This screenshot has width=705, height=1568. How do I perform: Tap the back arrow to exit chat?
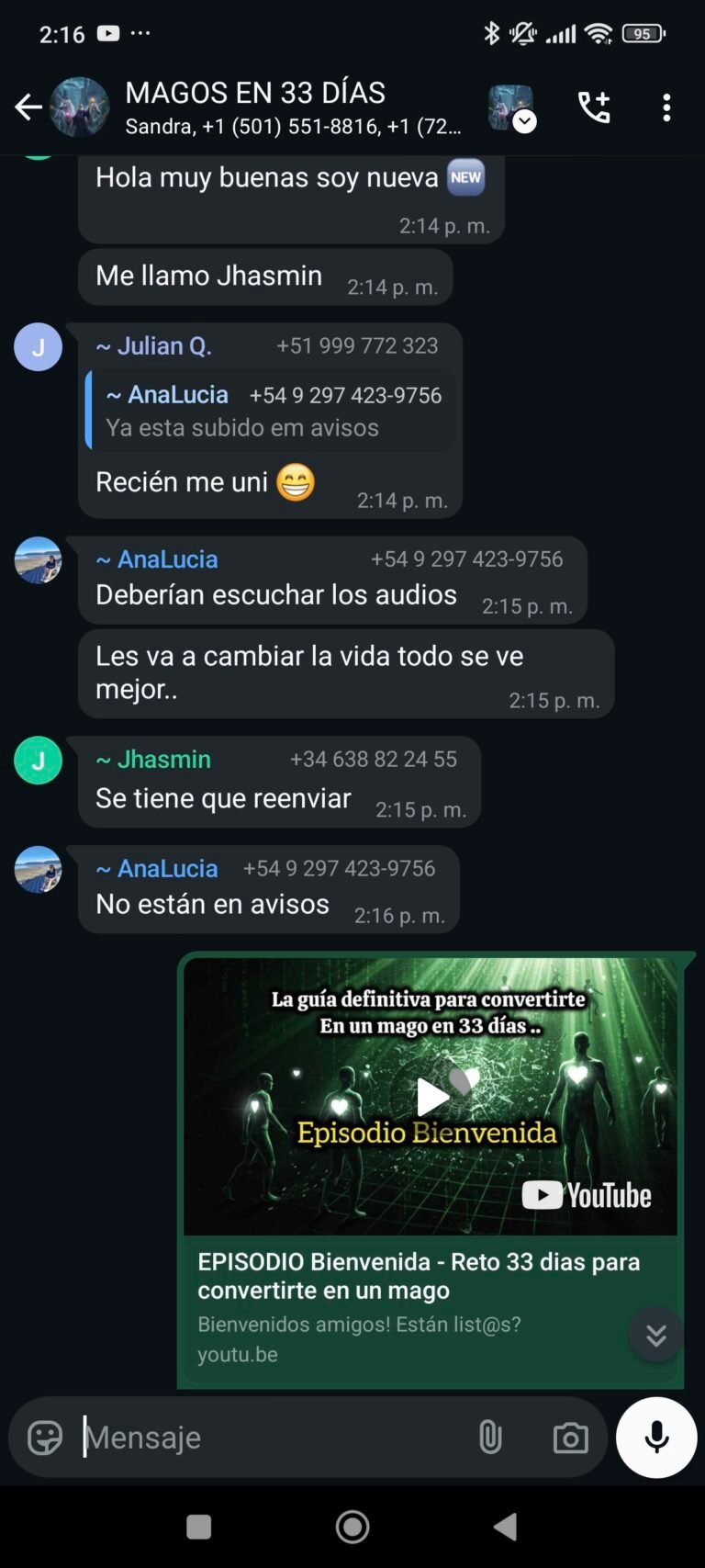[28, 107]
